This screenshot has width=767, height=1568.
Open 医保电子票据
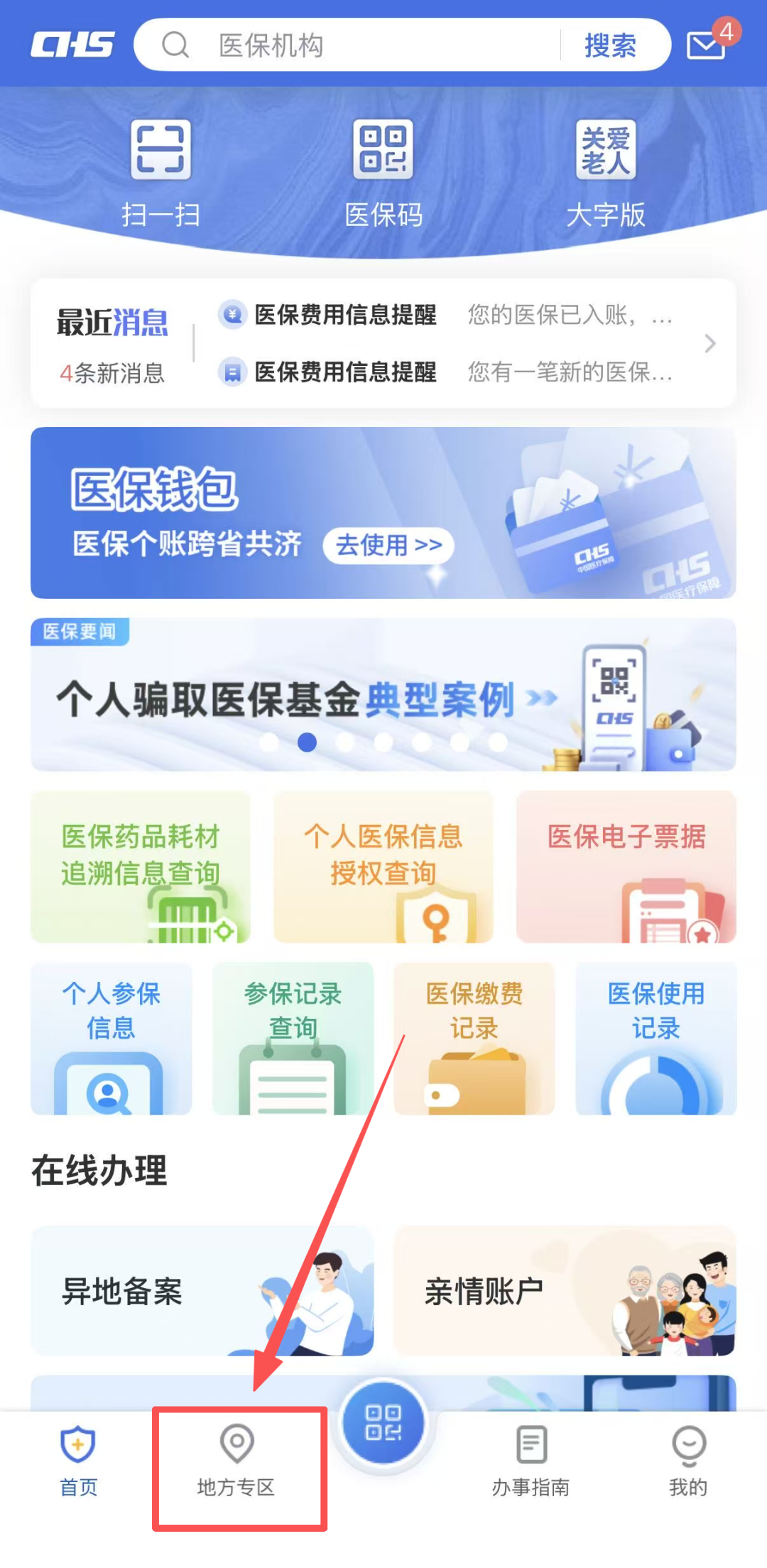click(x=626, y=867)
